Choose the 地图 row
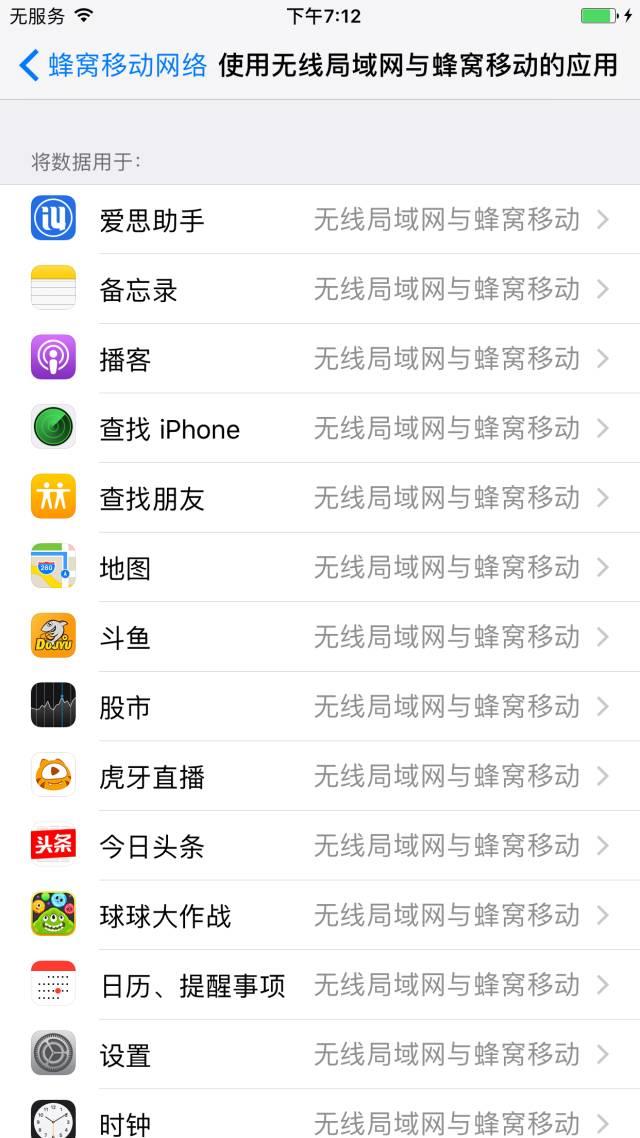The height and width of the screenshot is (1138, 640). [x=320, y=567]
